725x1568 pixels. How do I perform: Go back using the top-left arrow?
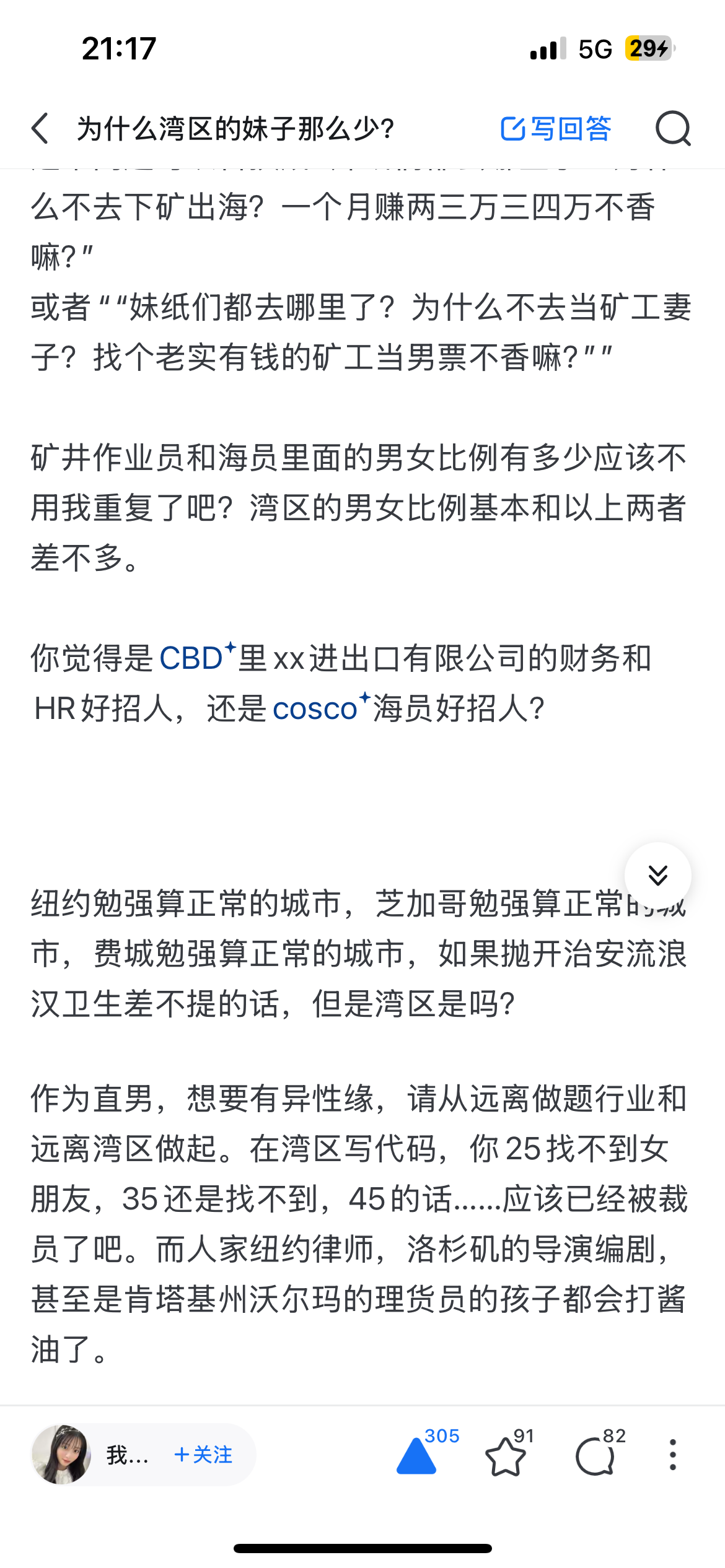(40, 129)
